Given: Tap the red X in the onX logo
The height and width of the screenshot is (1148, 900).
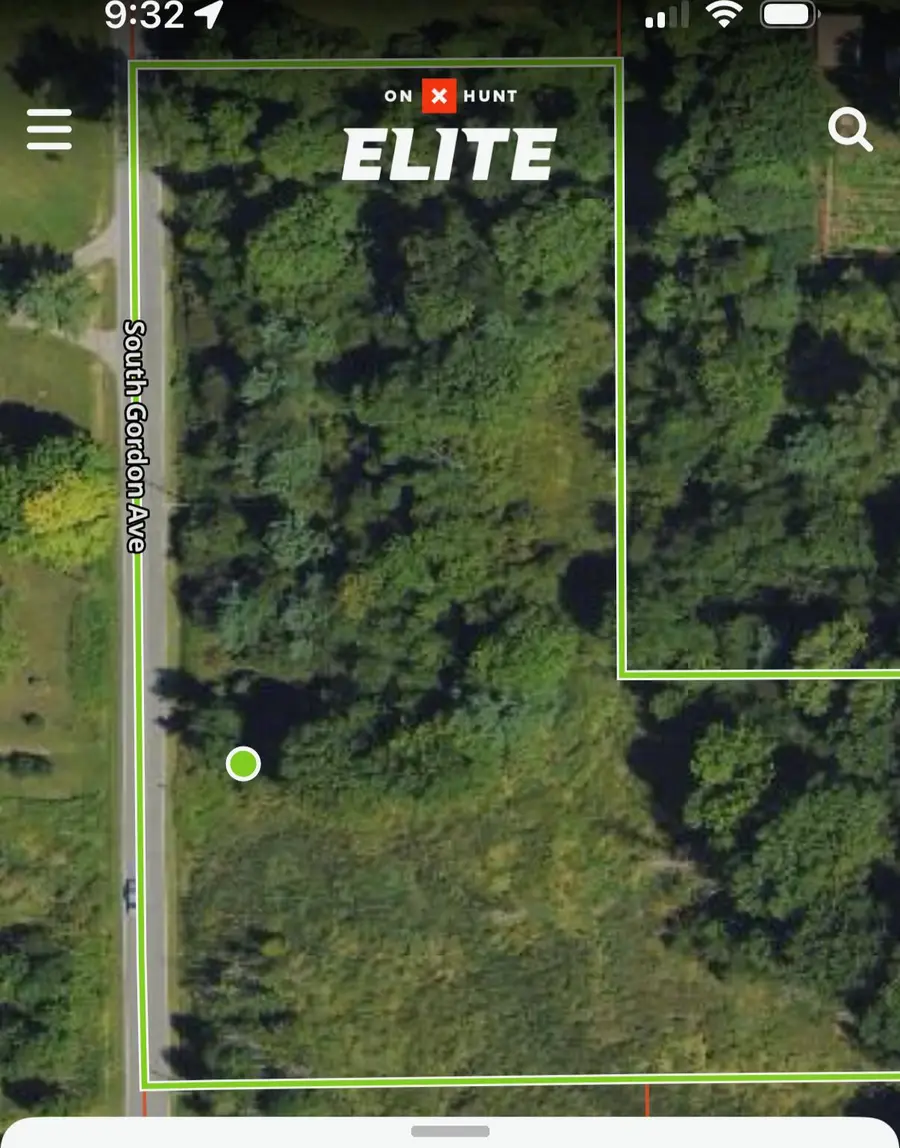Looking at the screenshot, I should 437,96.
